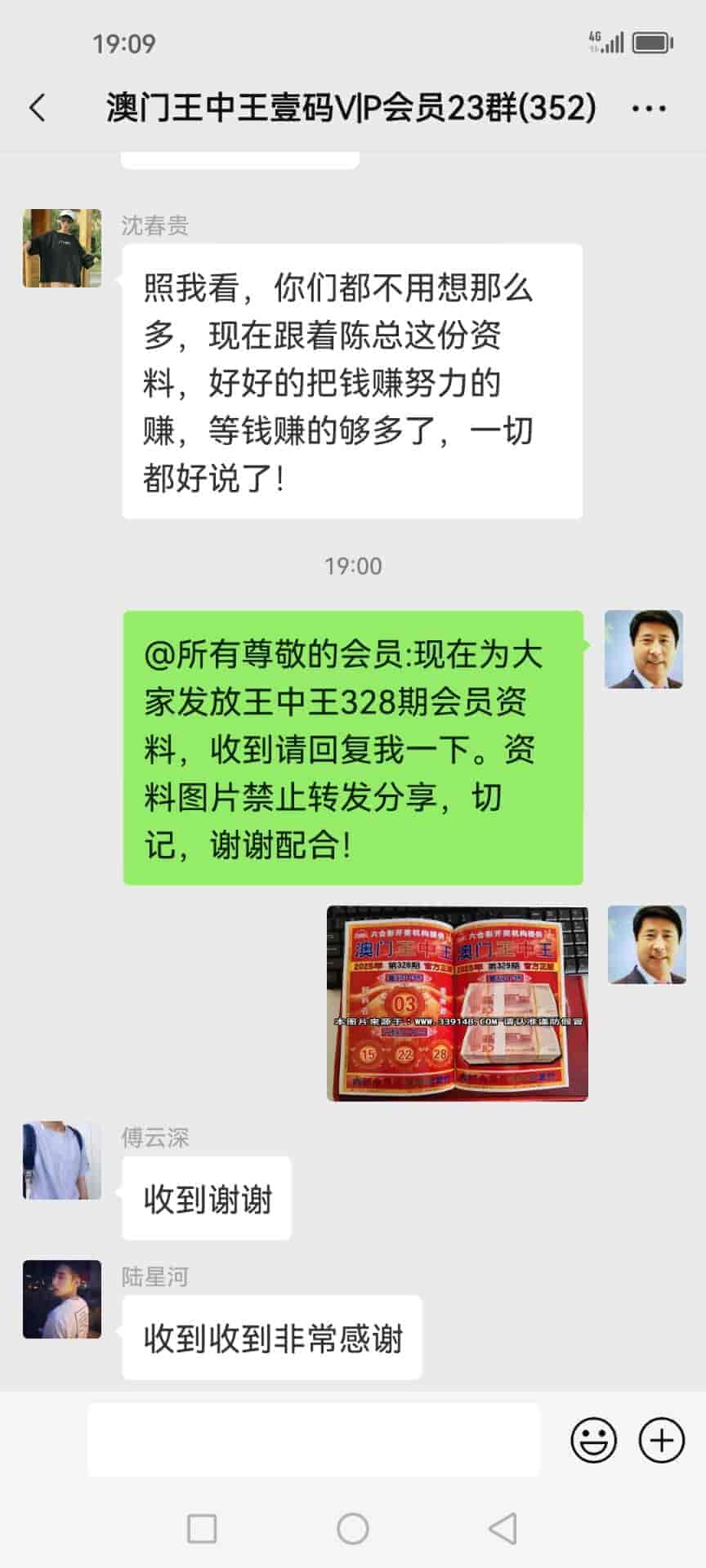The width and height of the screenshot is (706, 1568).
Task: Go back from the group chat
Action: [x=38, y=108]
